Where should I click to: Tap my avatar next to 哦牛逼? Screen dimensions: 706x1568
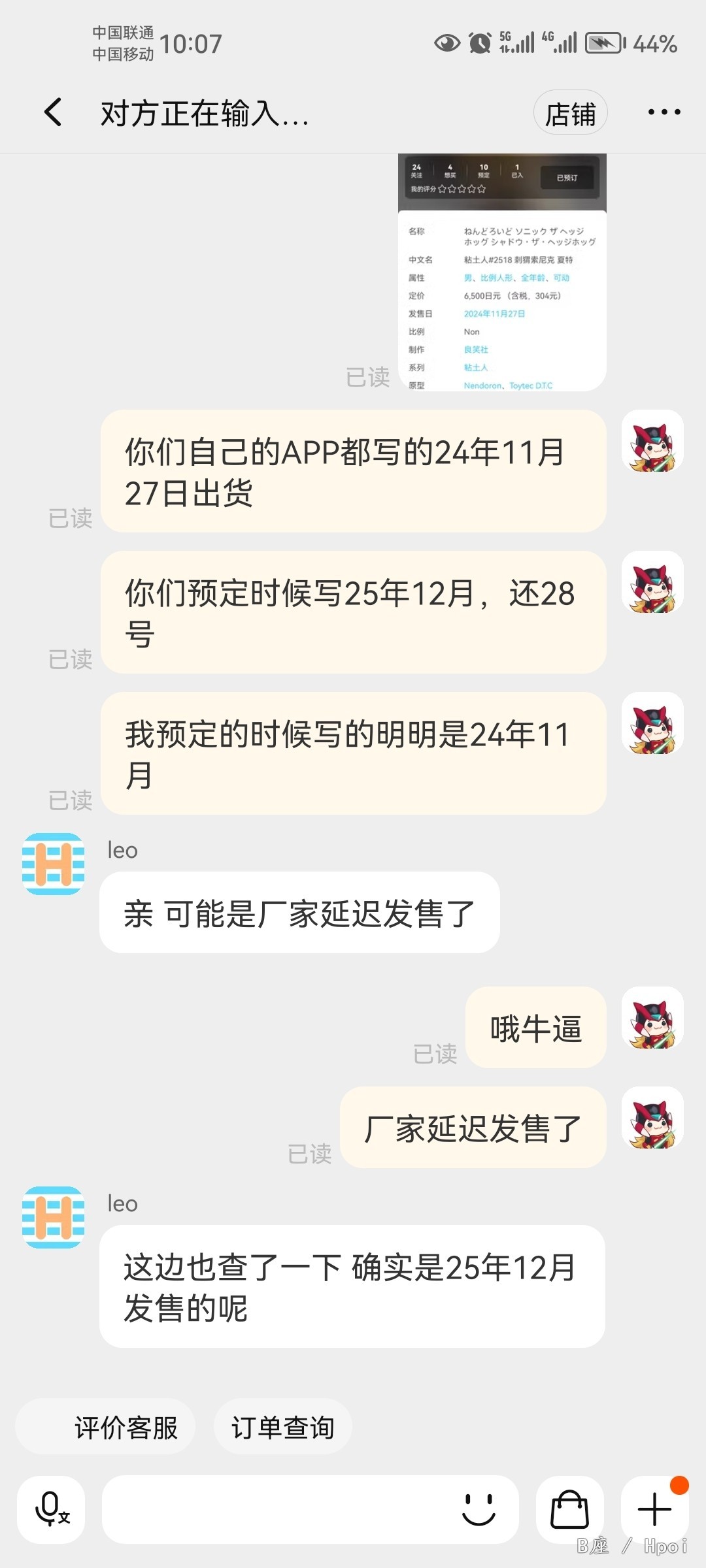pos(652,1018)
